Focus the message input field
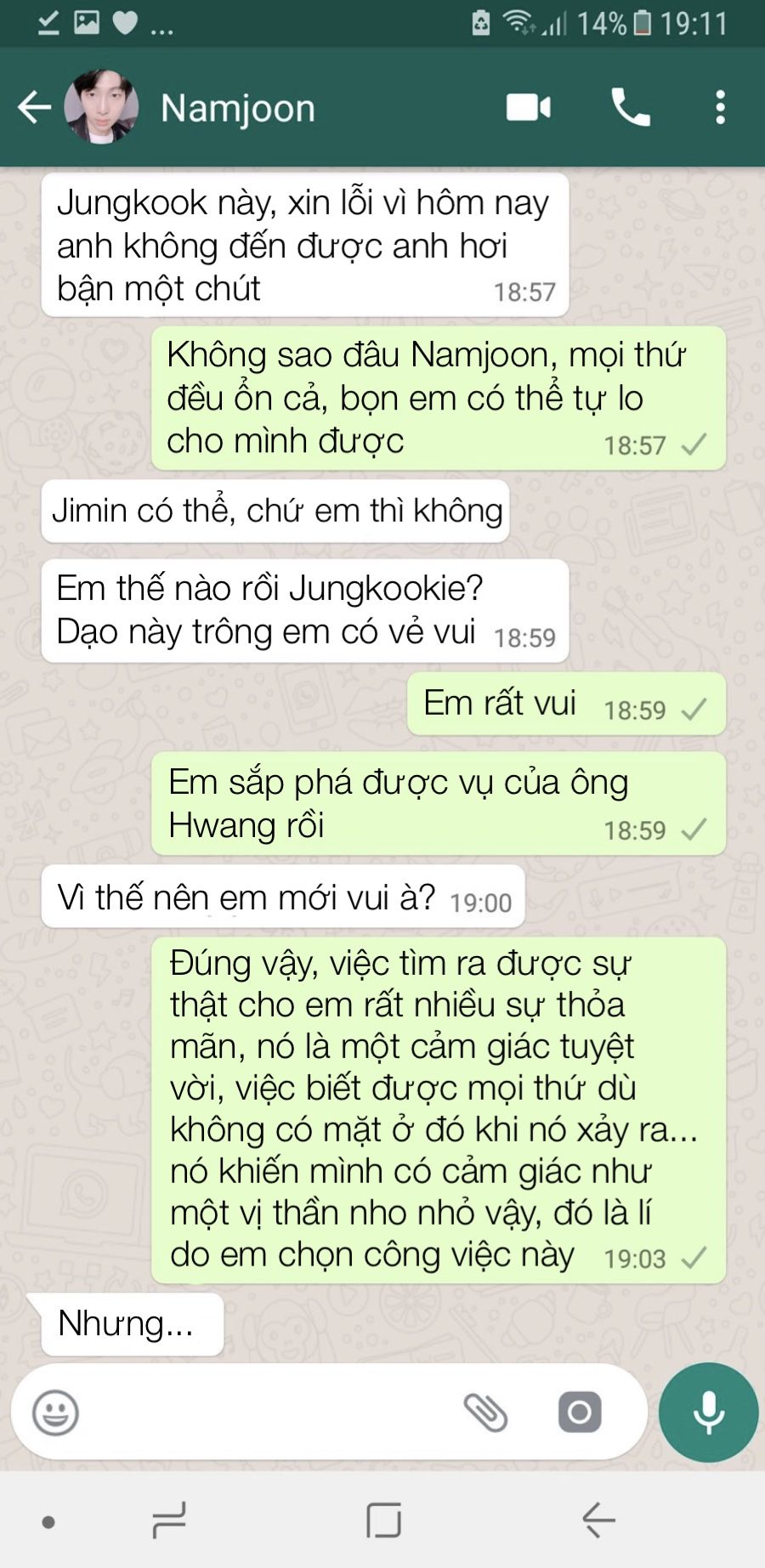The height and width of the screenshot is (1568, 765). pyautogui.click(x=255, y=1412)
